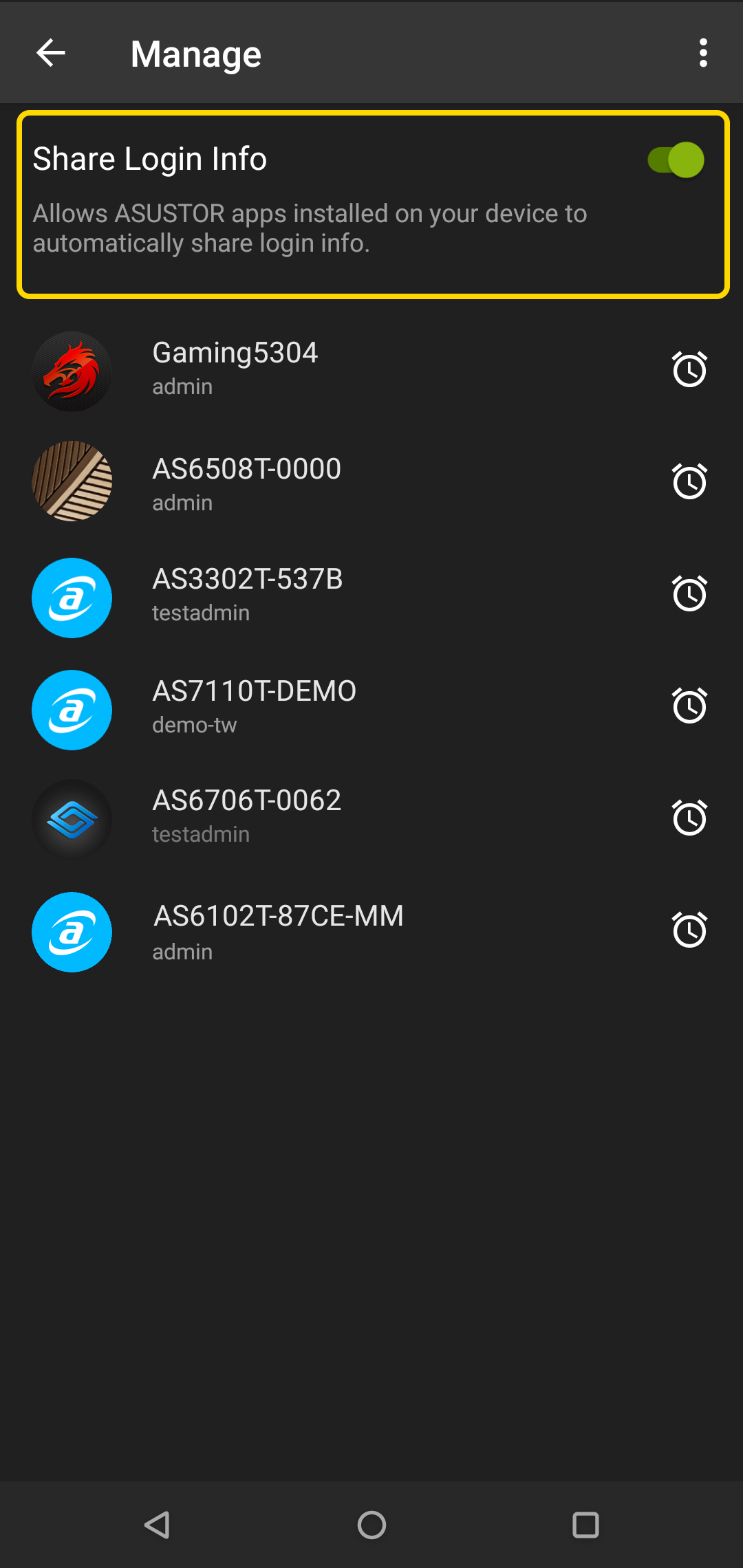
Task: Tap the clock icon next to Gaming5304
Action: point(689,369)
